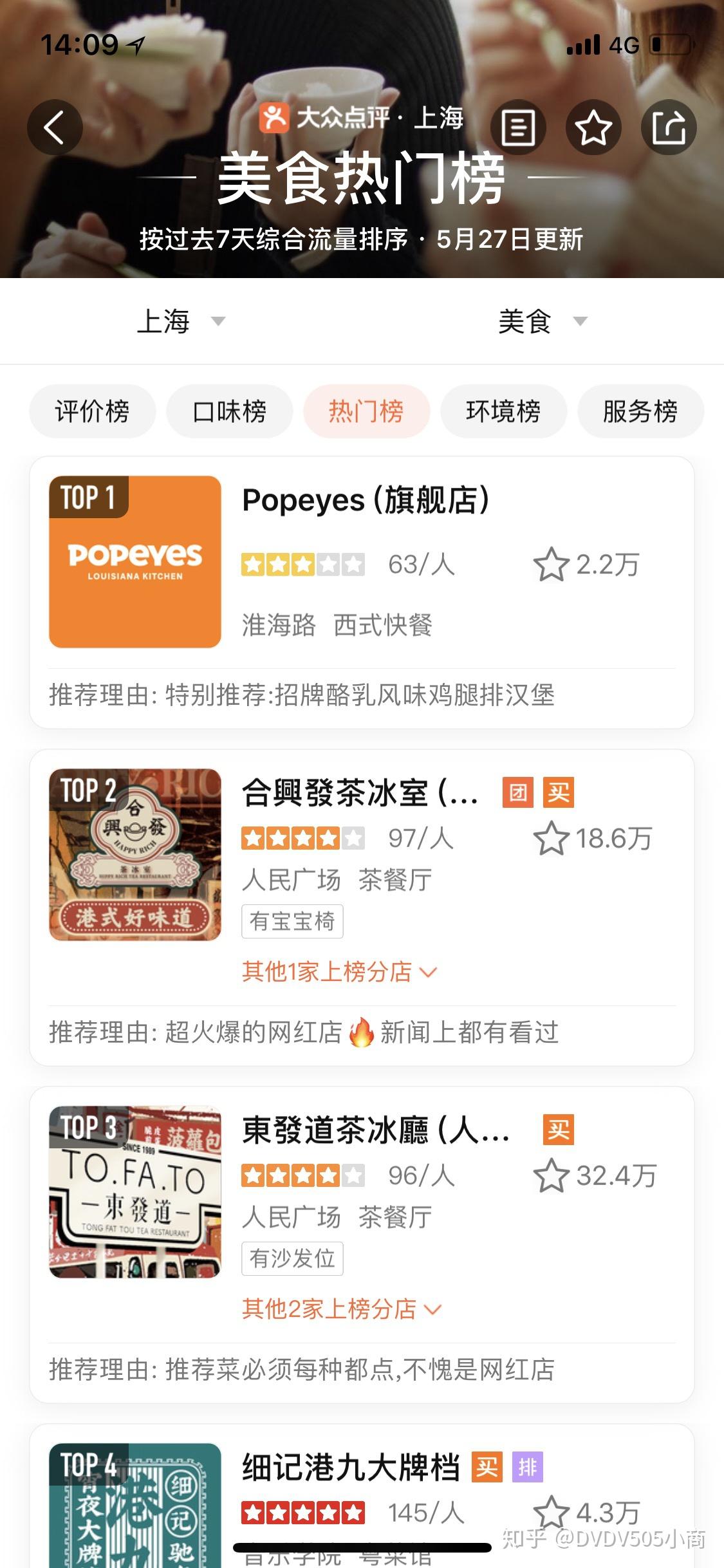724x1568 pixels.
Task: Tap the star icon in the header
Action: (x=593, y=127)
